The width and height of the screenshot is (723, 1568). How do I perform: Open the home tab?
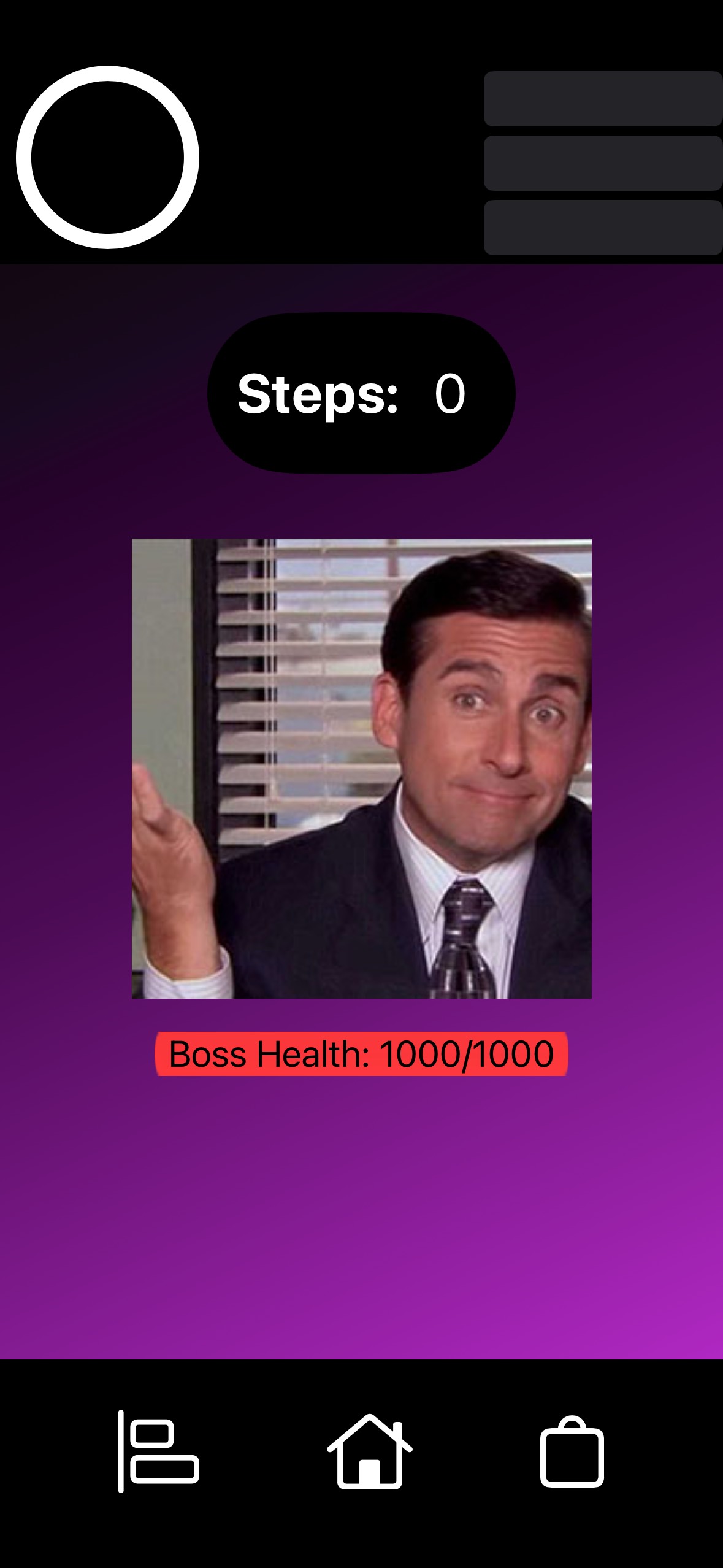369,1451
